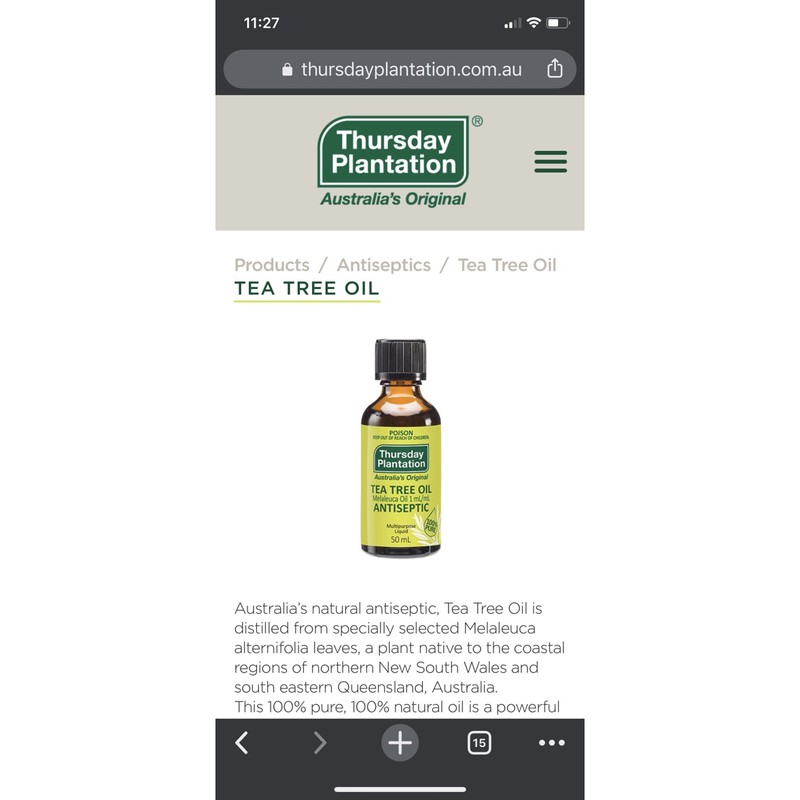Image resolution: width=800 pixels, height=800 pixels.
Task: View the Tea Tree Oil bottle image
Action: [x=400, y=448]
